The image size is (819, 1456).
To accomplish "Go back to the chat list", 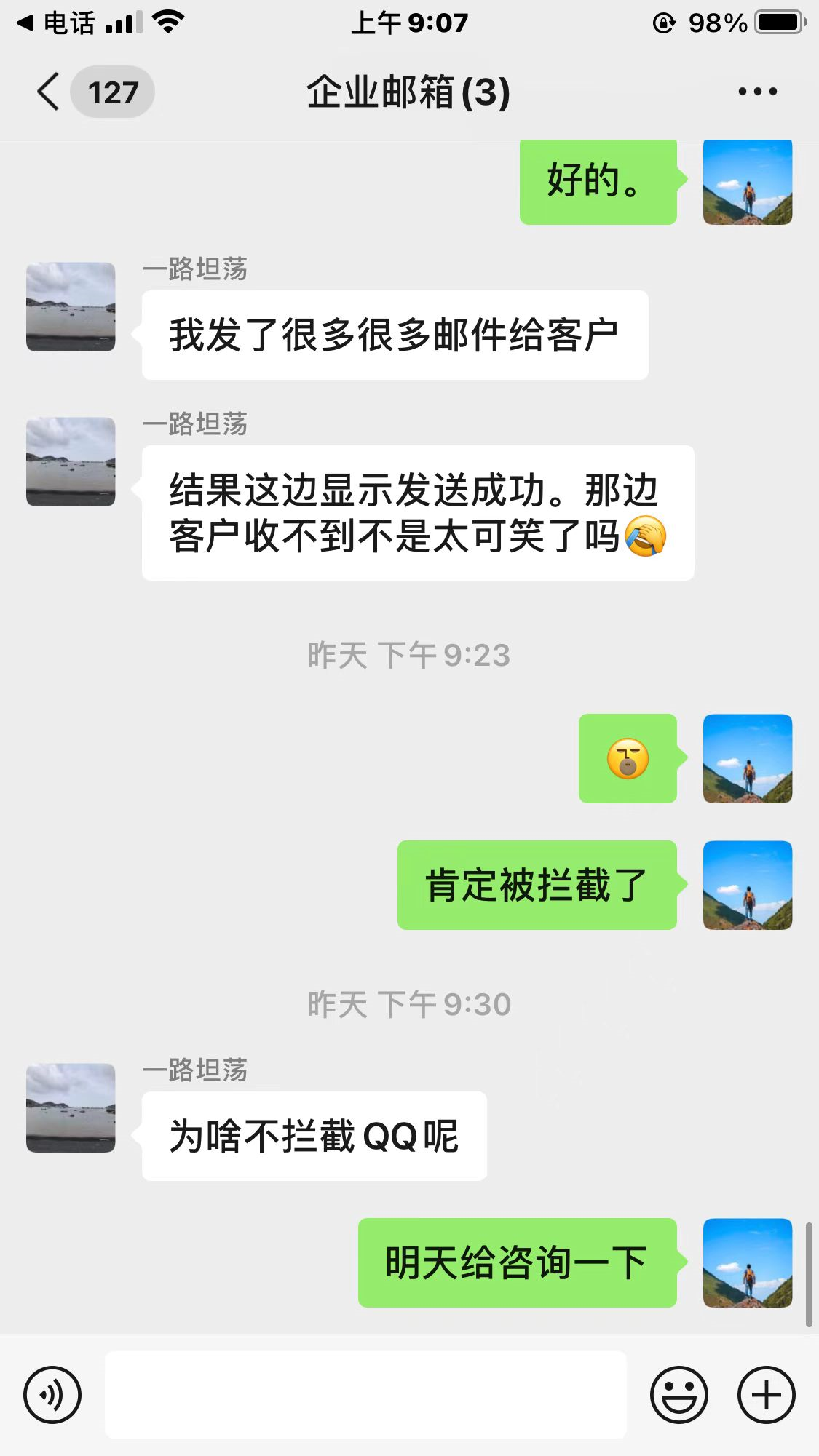I will click(50, 92).
